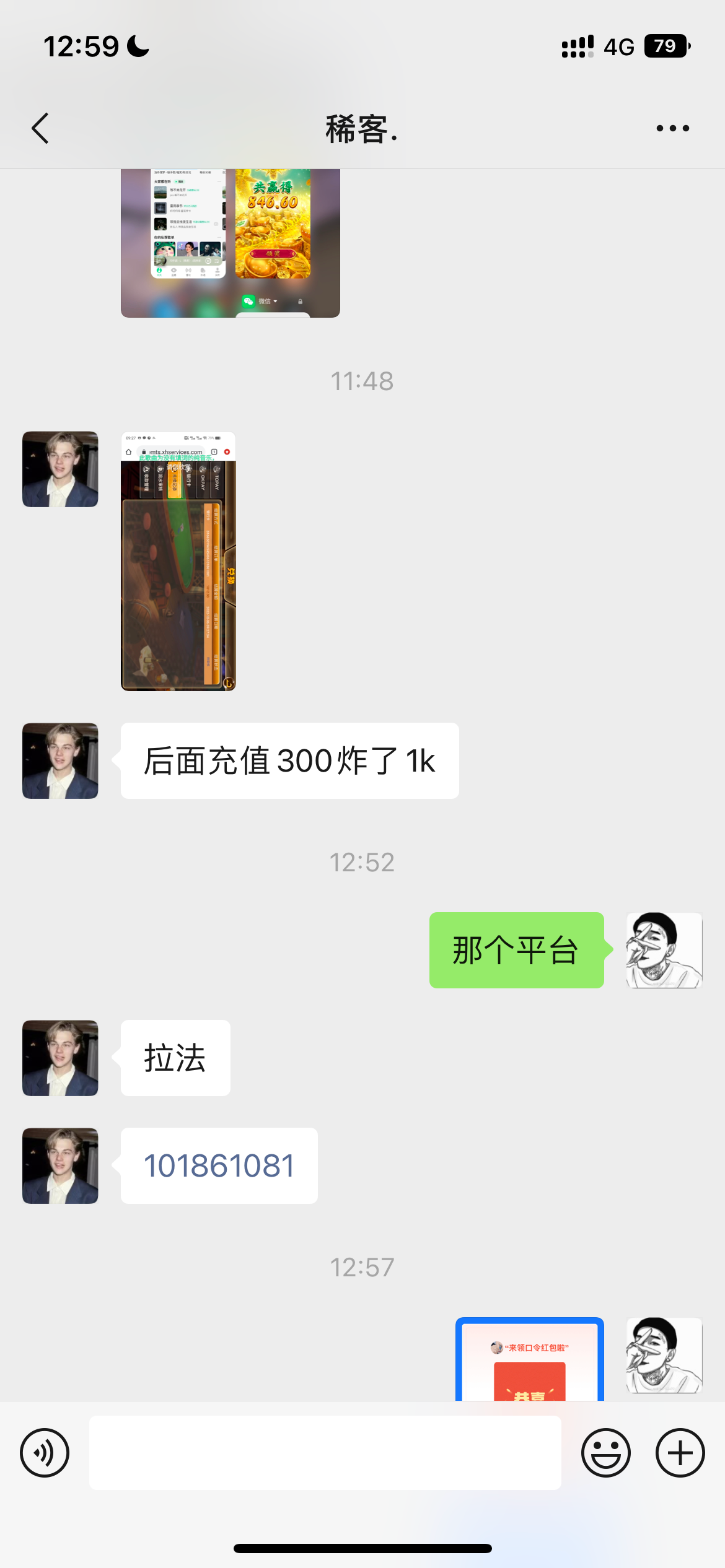Focus the message text field

325,1453
